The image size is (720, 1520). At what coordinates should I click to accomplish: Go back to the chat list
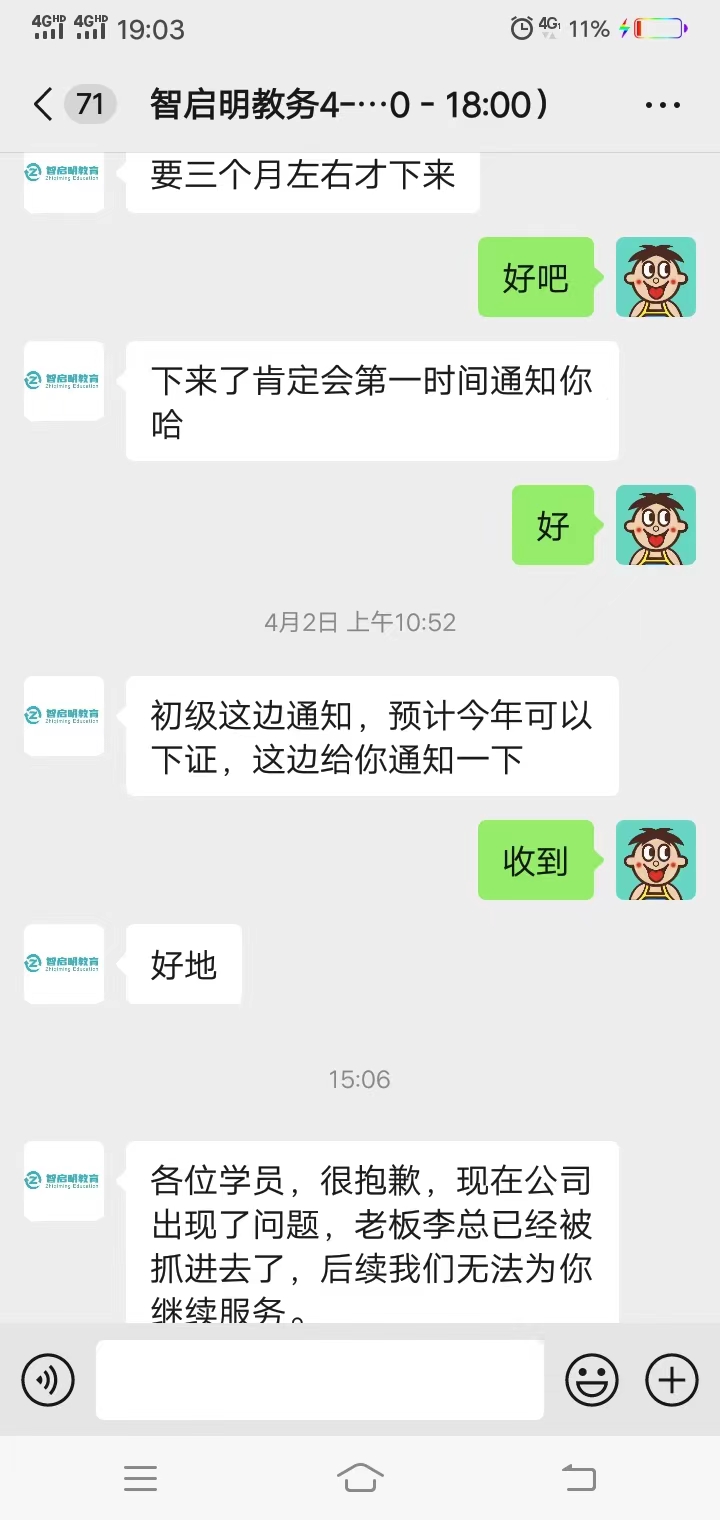[x=44, y=104]
